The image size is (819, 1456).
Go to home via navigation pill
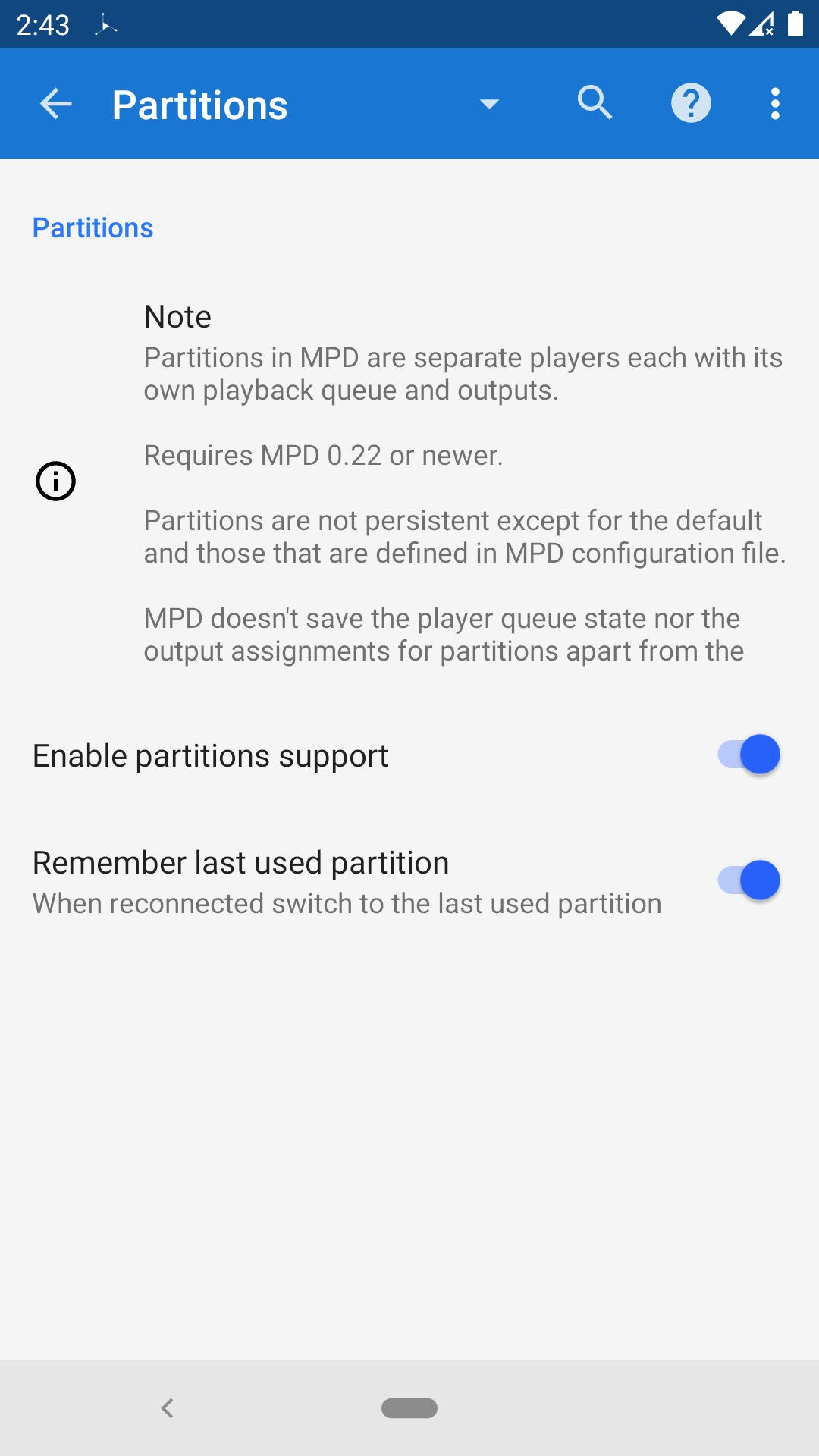pos(409,1408)
